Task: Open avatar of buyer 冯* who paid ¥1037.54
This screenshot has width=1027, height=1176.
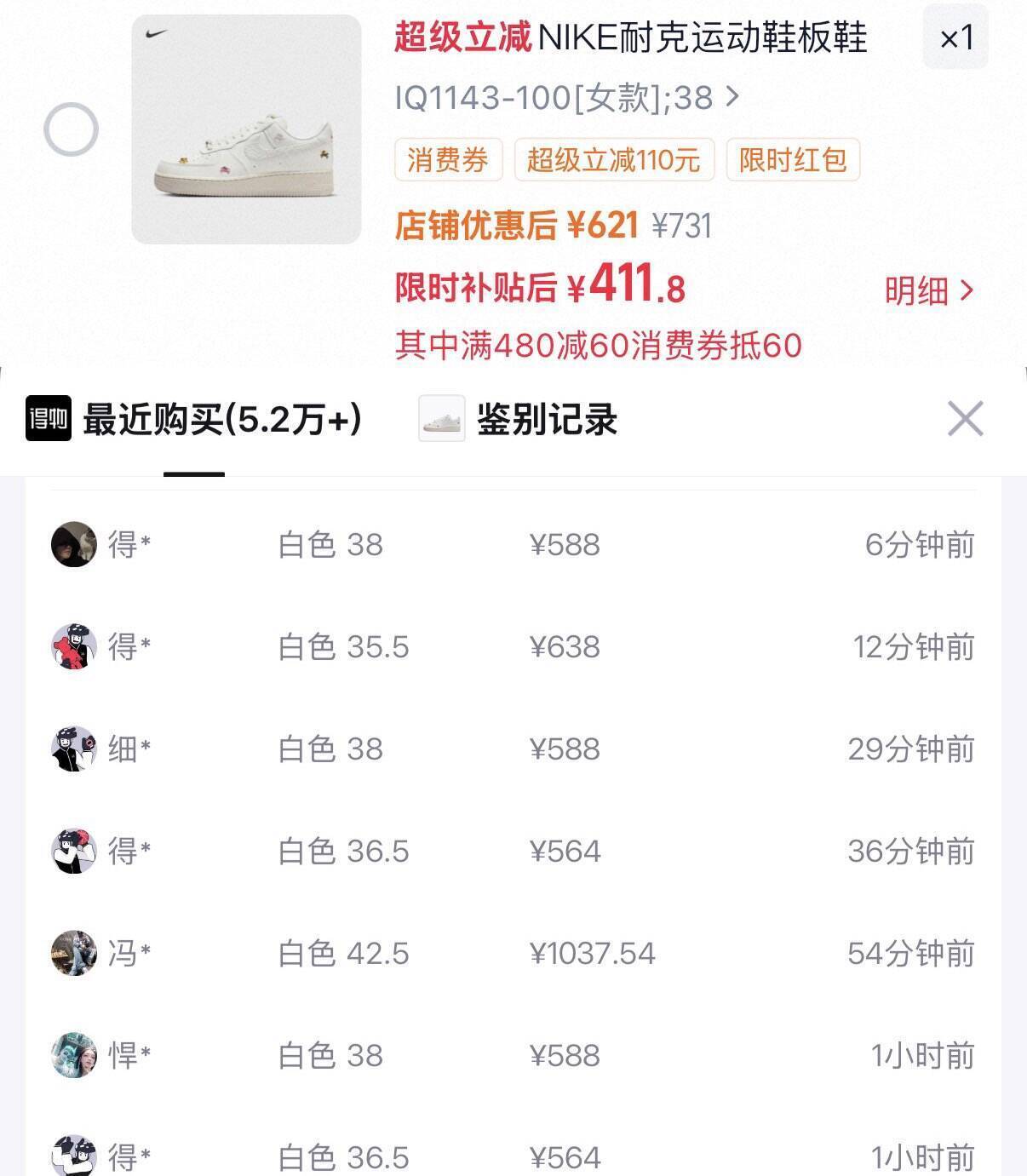Action: click(73, 954)
